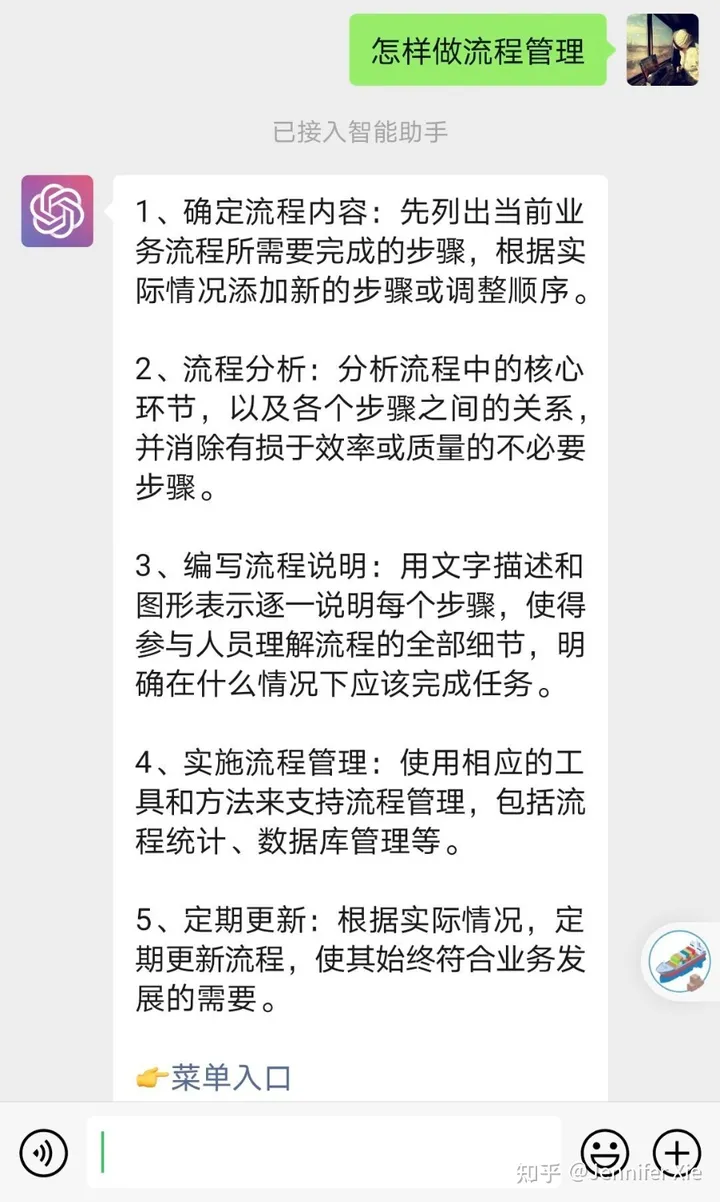Open the plus attachments menu
The height and width of the screenshot is (1202, 720).
[676, 1152]
